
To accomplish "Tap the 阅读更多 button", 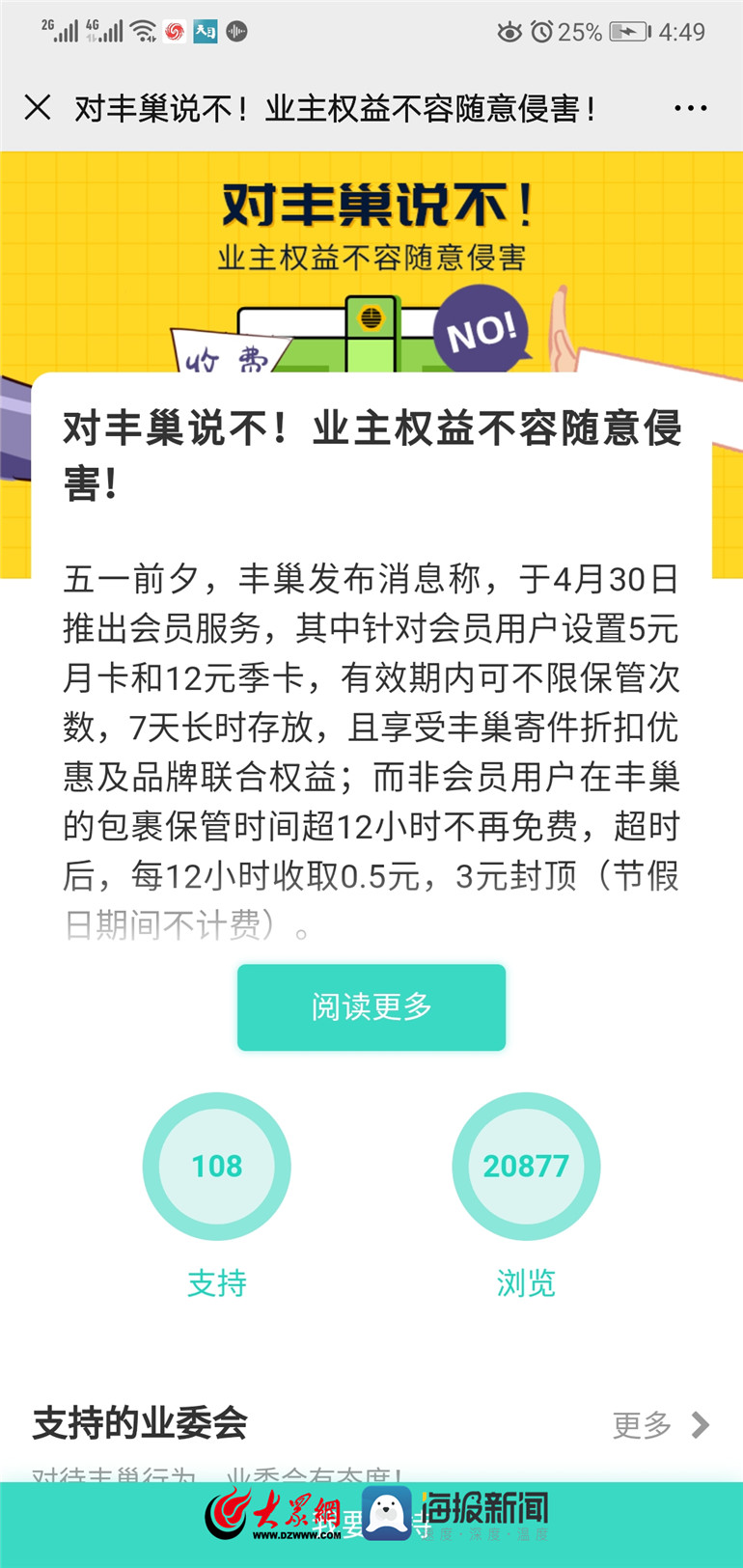I will coord(371,1006).
